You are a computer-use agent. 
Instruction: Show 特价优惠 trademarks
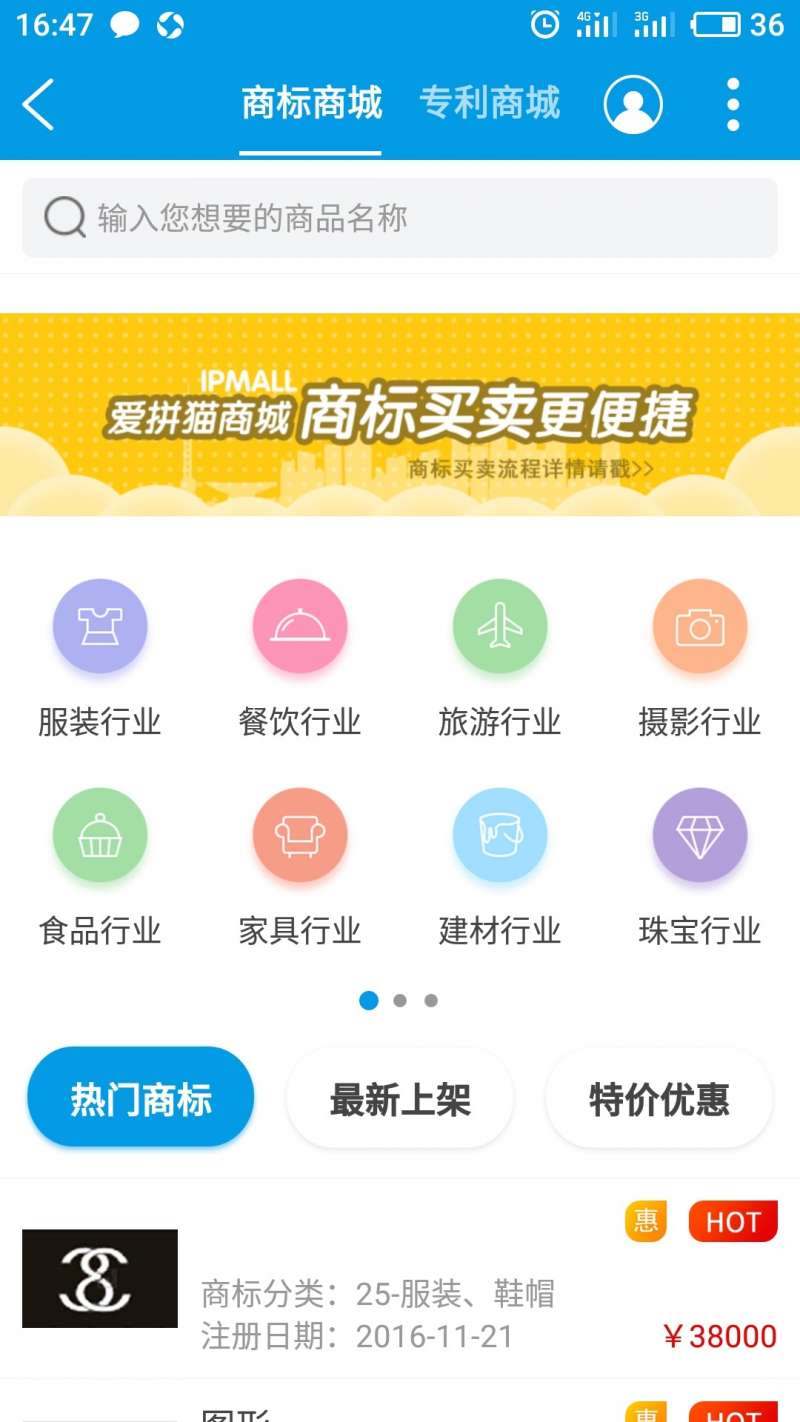(659, 1099)
